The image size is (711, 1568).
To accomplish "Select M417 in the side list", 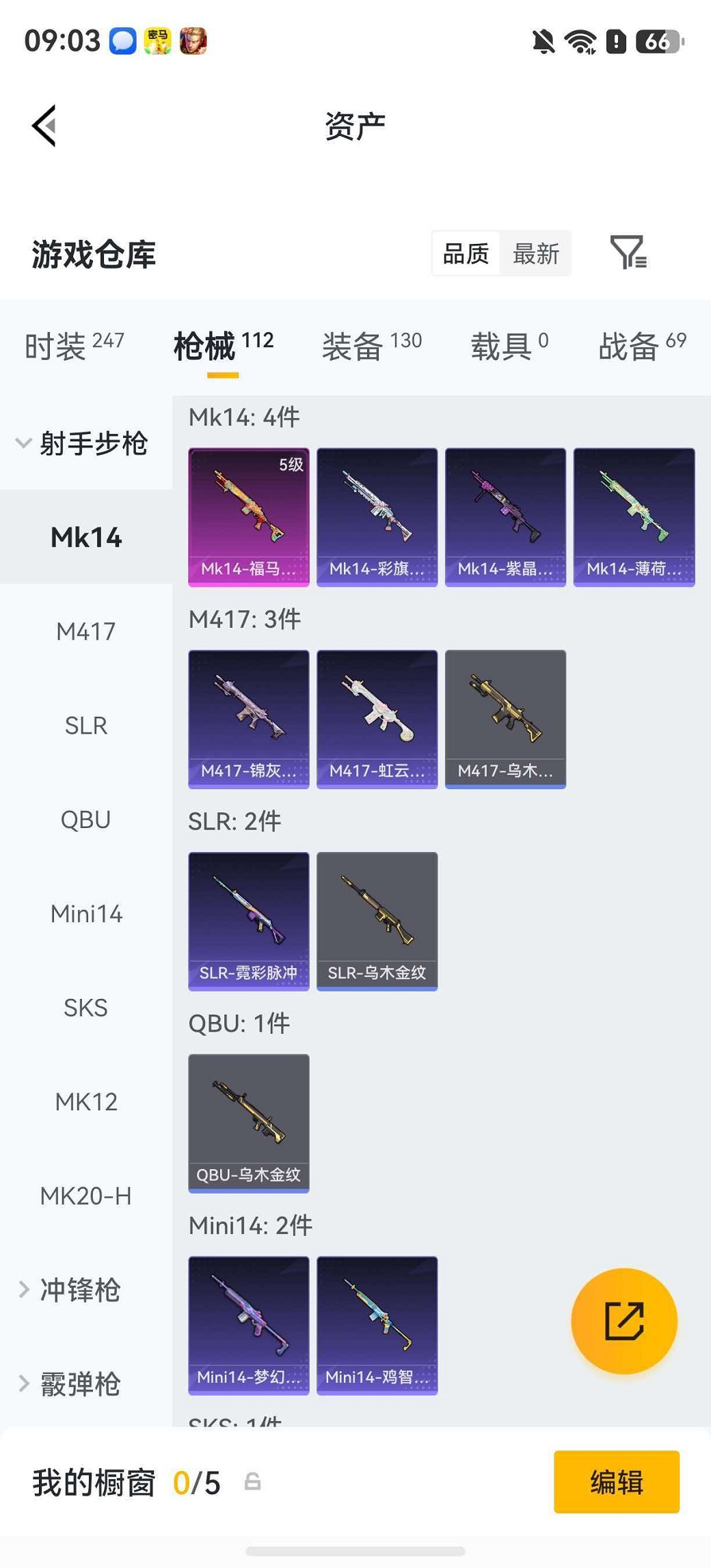I will click(x=86, y=631).
